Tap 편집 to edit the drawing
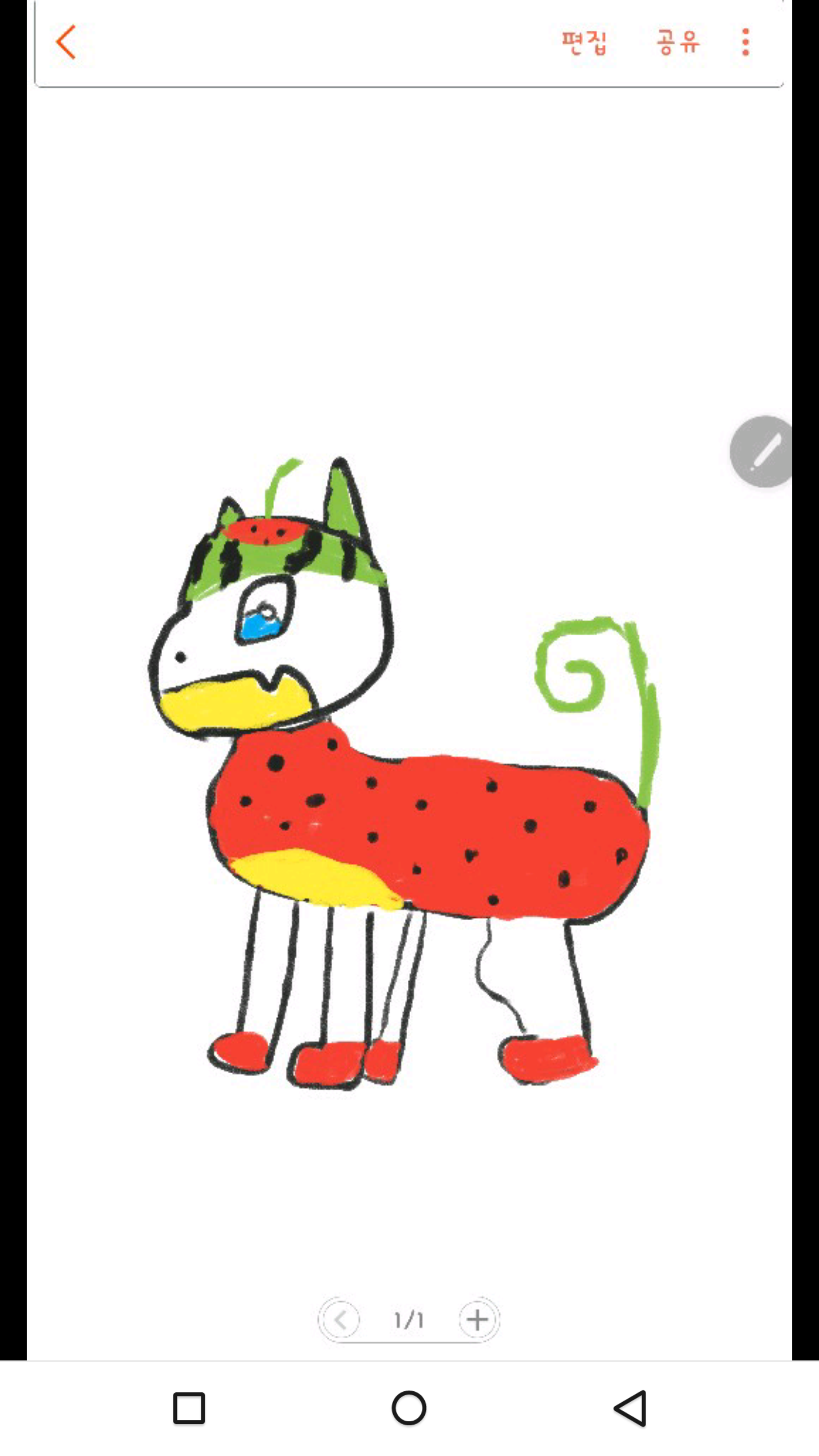 [x=584, y=43]
